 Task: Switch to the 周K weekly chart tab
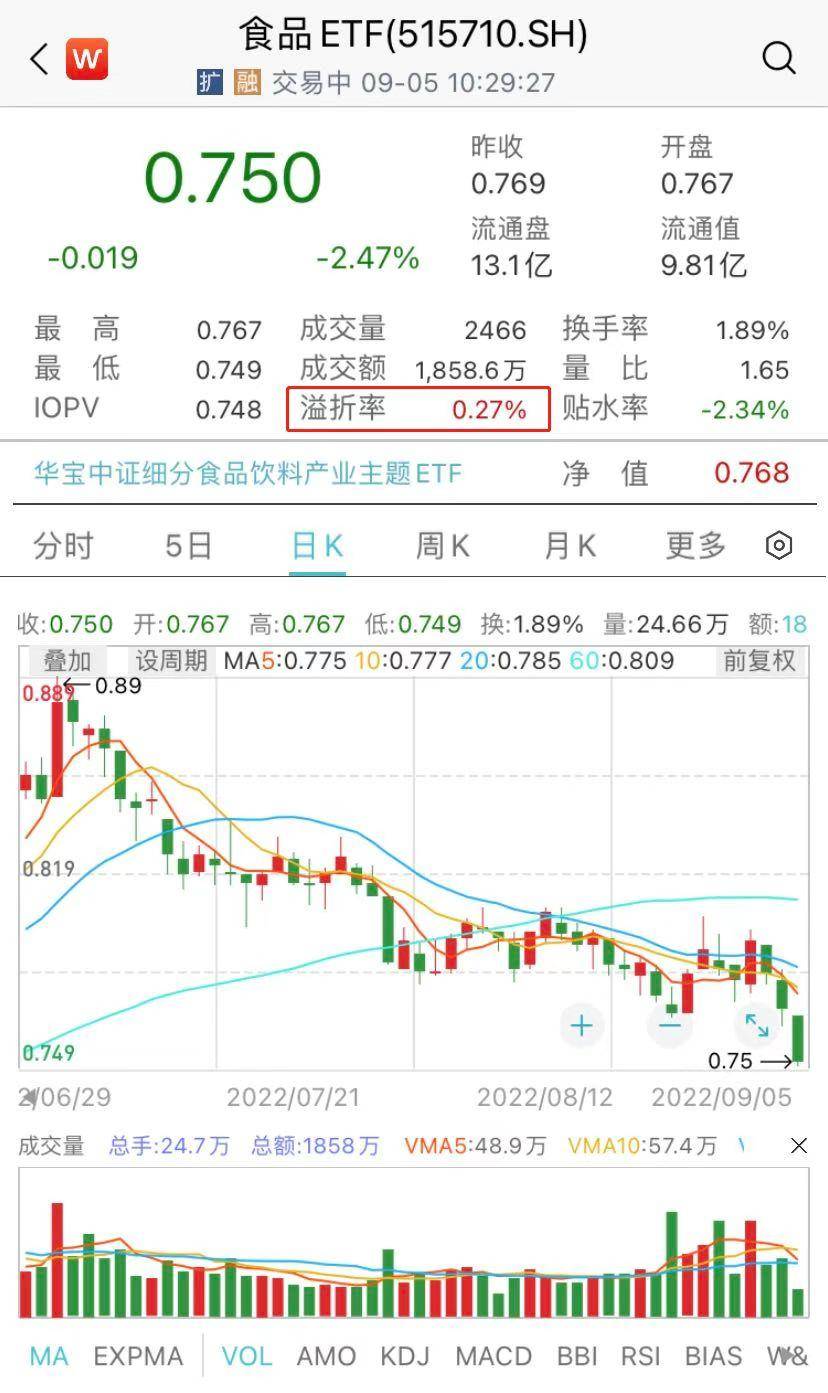(440, 545)
